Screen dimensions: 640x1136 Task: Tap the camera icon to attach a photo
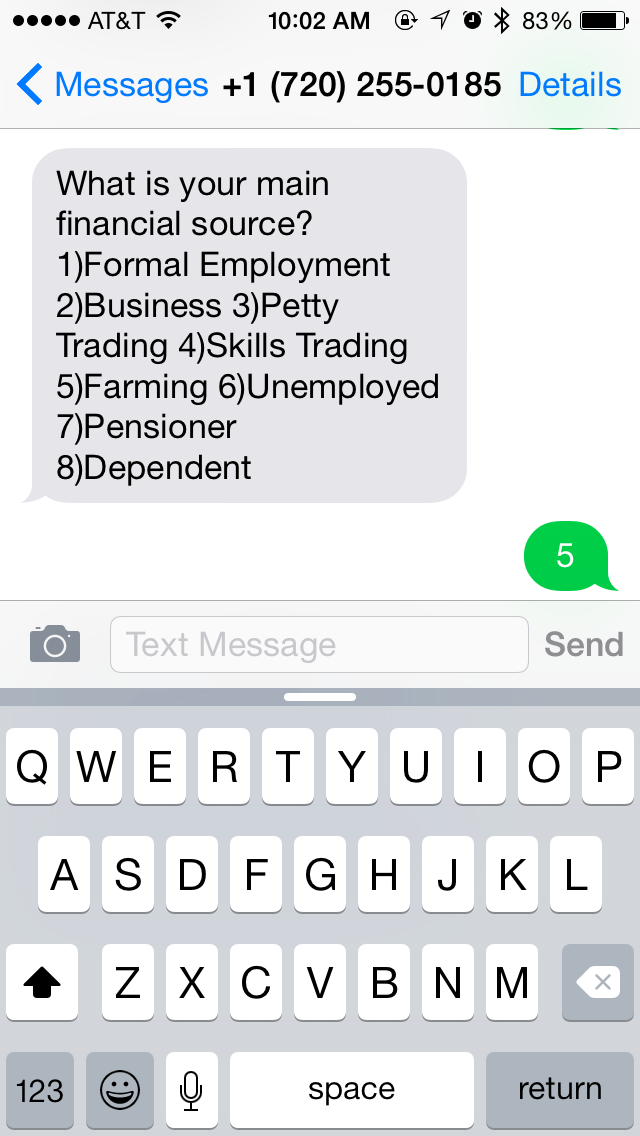(x=55, y=644)
